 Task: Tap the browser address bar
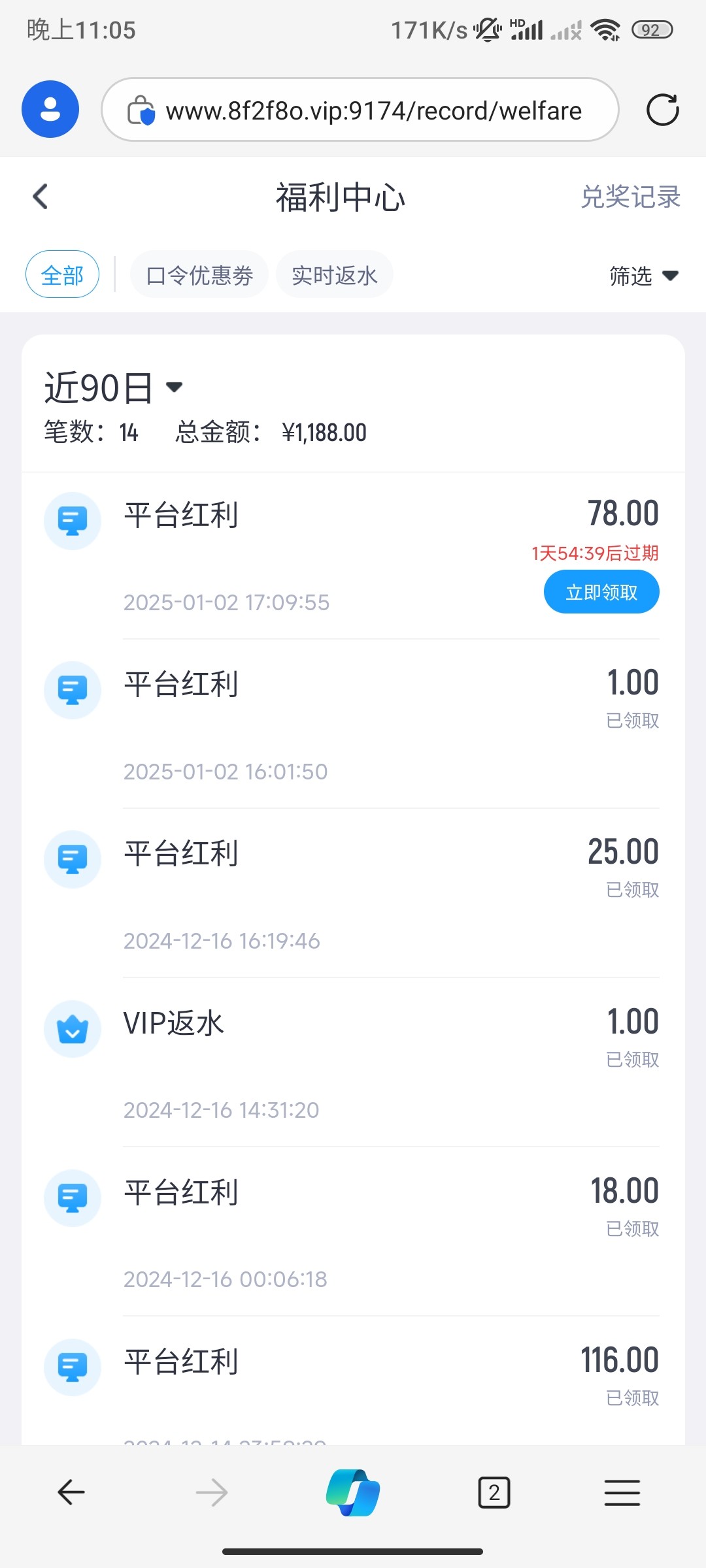point(360,110)
